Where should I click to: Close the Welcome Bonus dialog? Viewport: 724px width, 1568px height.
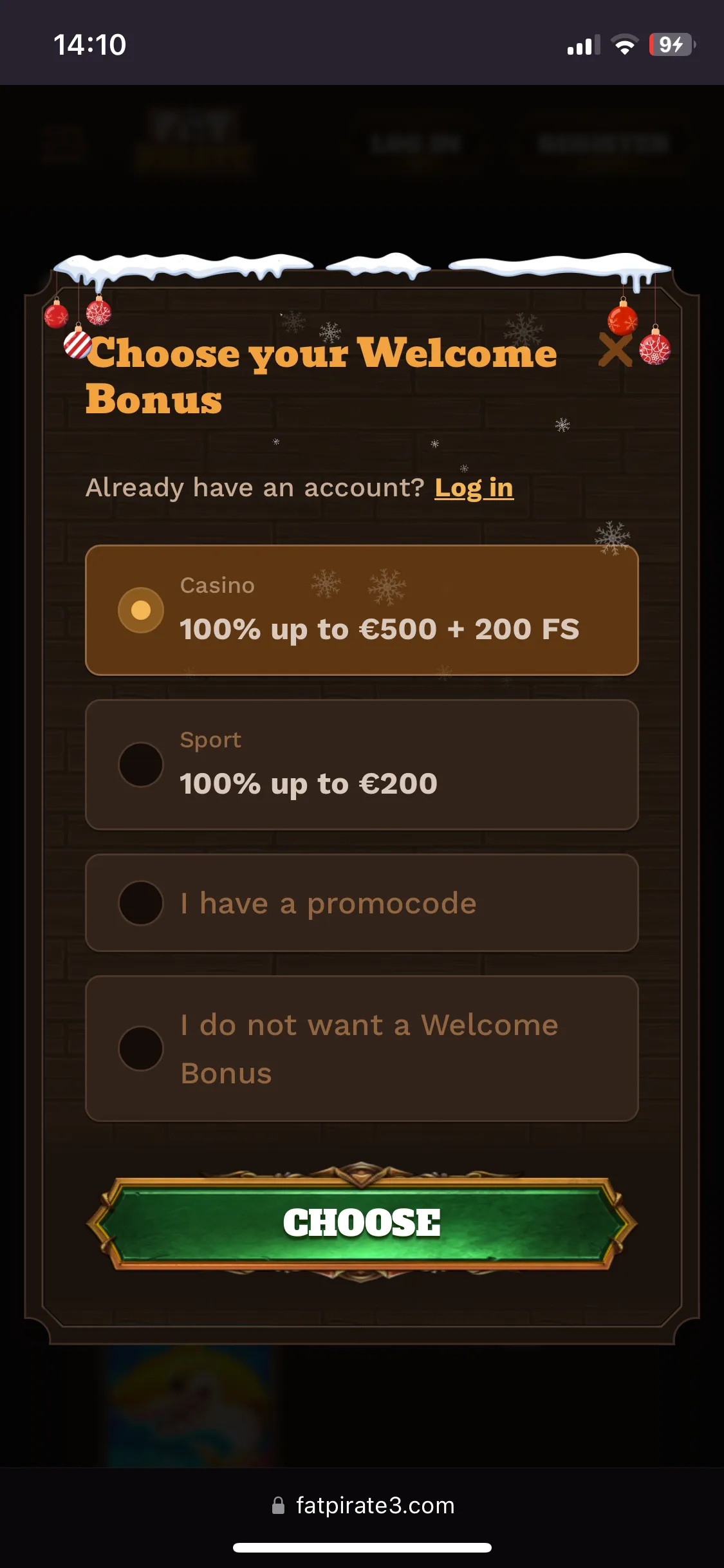(x=615, y=350)
